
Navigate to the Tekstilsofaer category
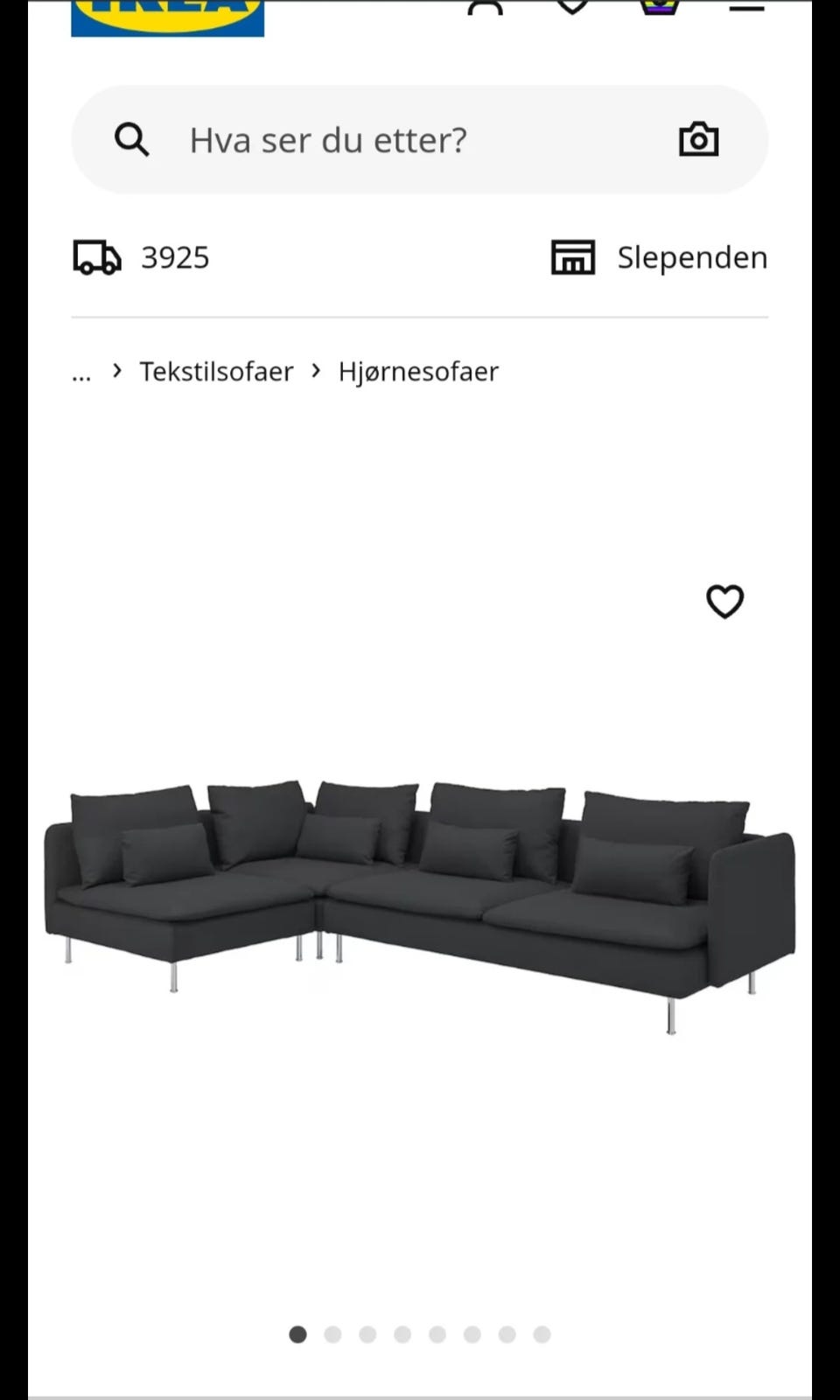point(216,371)
